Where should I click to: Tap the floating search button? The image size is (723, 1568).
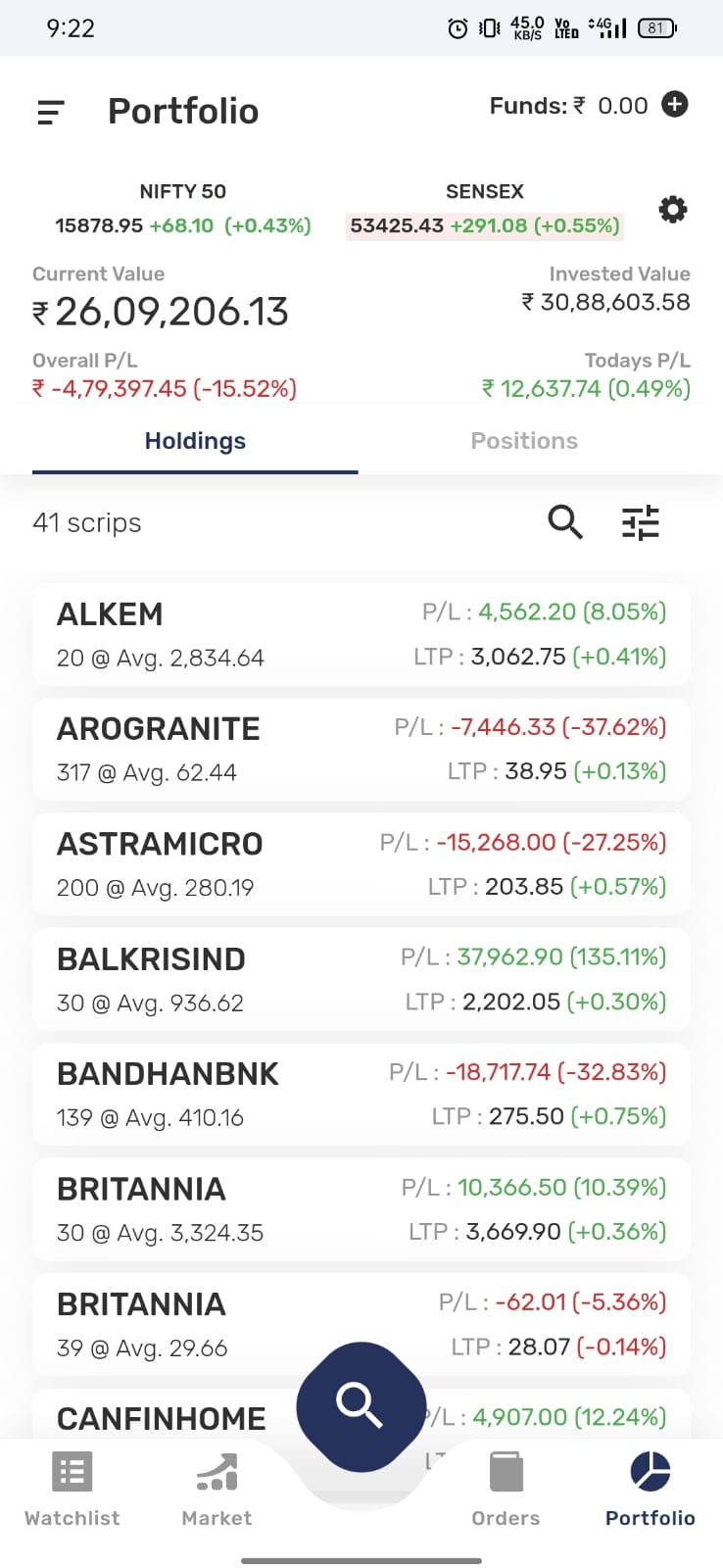pos(361,1406)
